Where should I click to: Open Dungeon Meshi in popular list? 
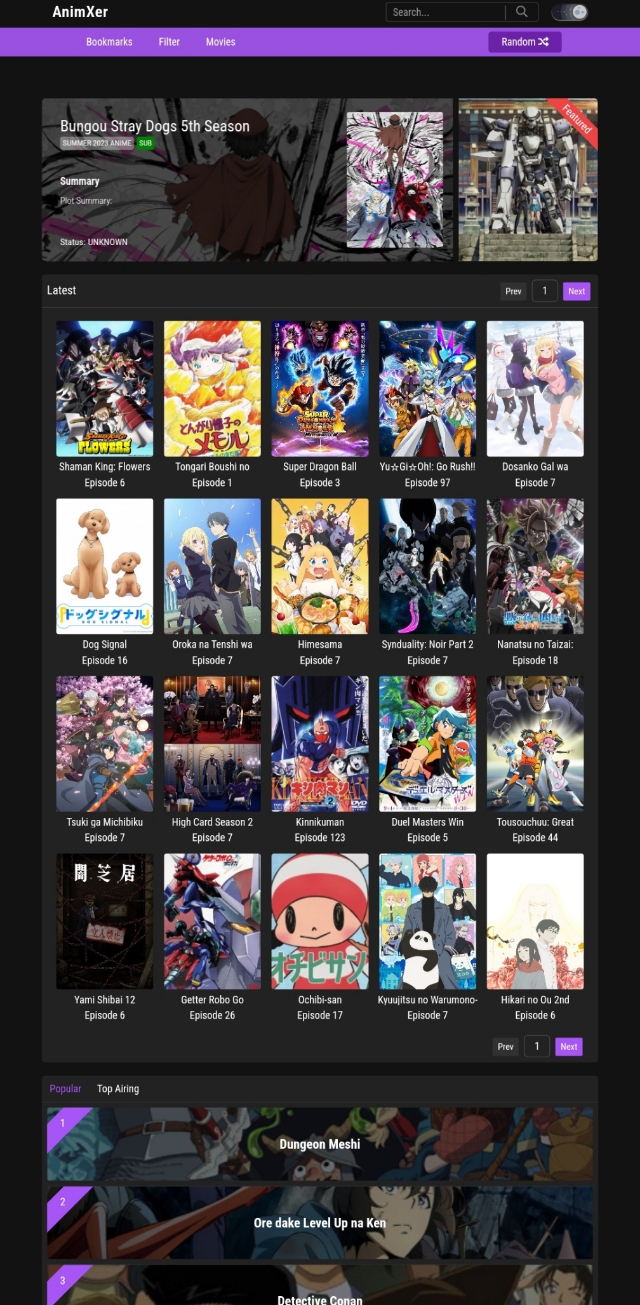320,1144
